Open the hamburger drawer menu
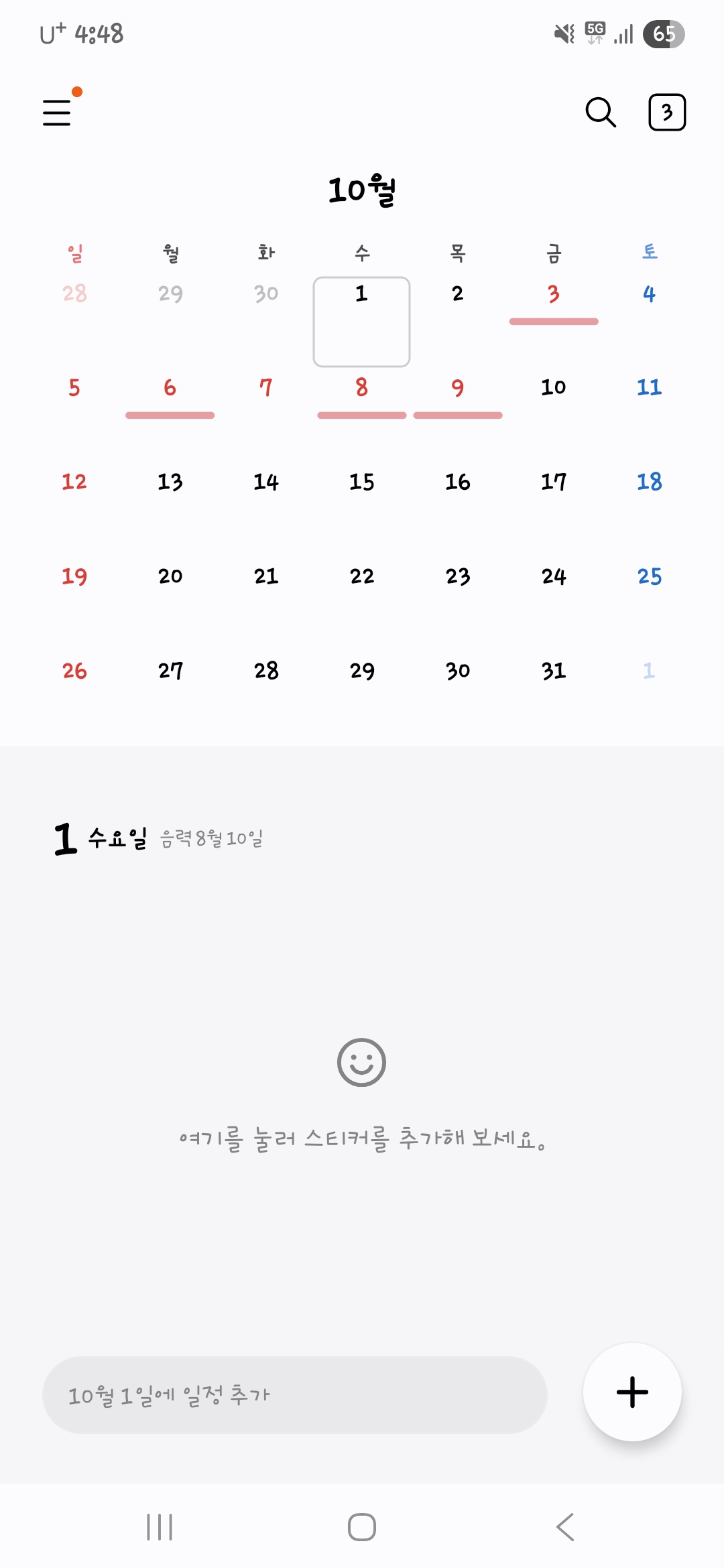 [57, 112]
